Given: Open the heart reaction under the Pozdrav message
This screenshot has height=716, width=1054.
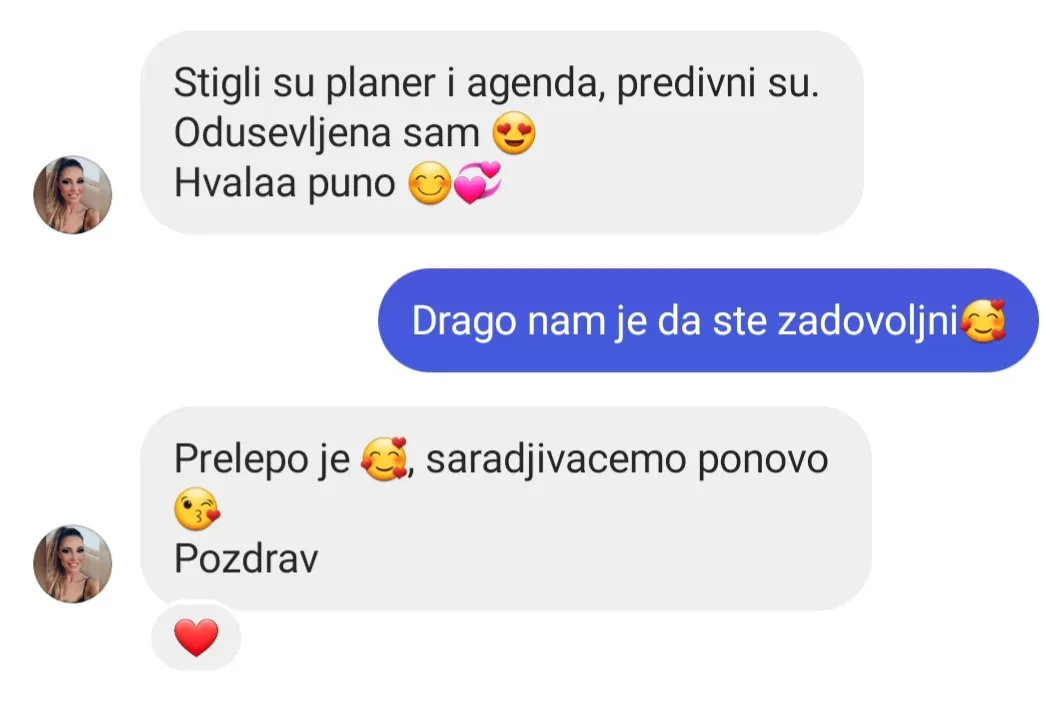Looking at the screenshot, I should 196,637.
